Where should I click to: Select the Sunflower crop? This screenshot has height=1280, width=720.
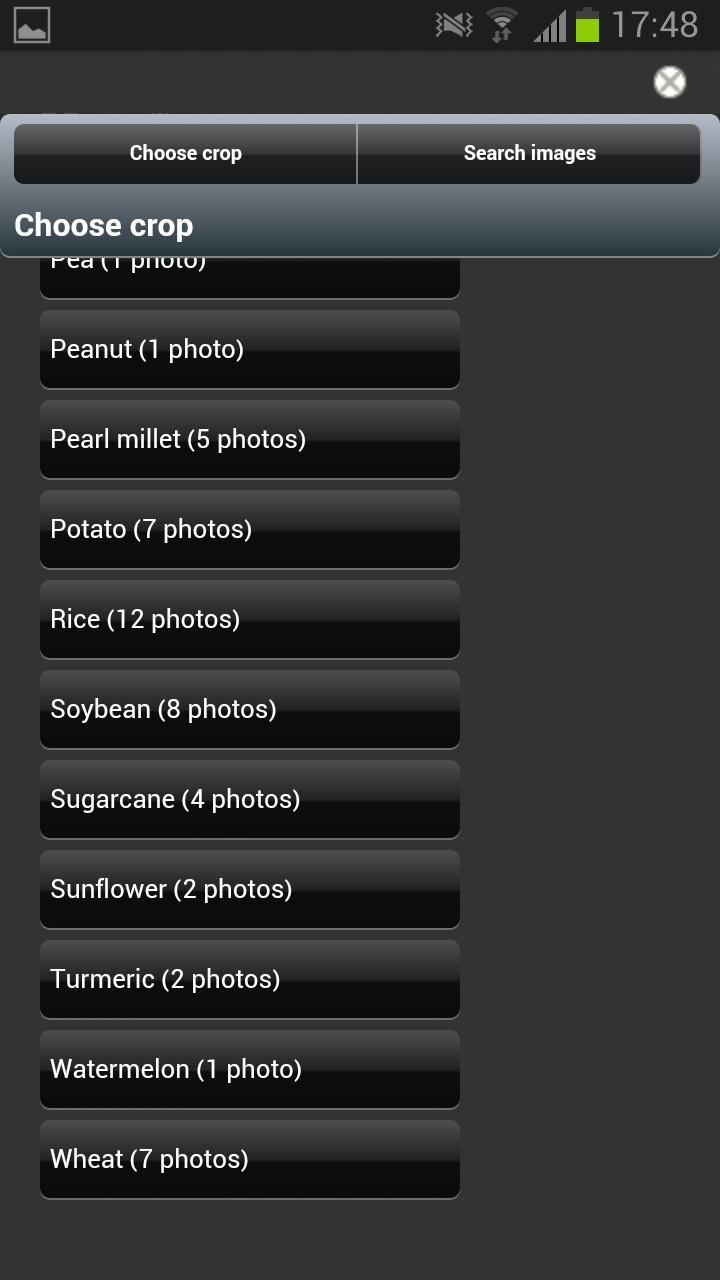249,889
